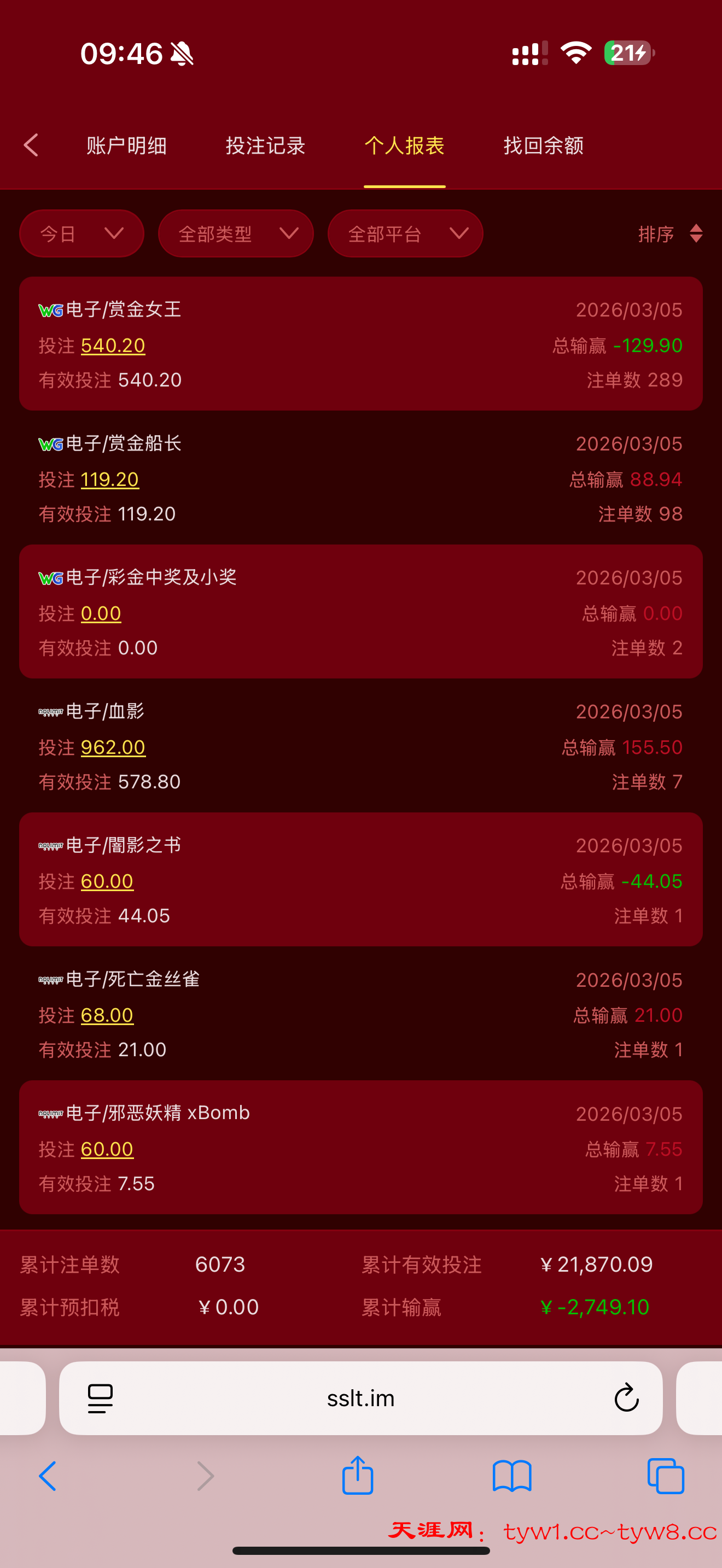Open bet amount 60.00 for 闇影之书
The height and width of the screenshot is (1568, 722).
tap(107, 881)
